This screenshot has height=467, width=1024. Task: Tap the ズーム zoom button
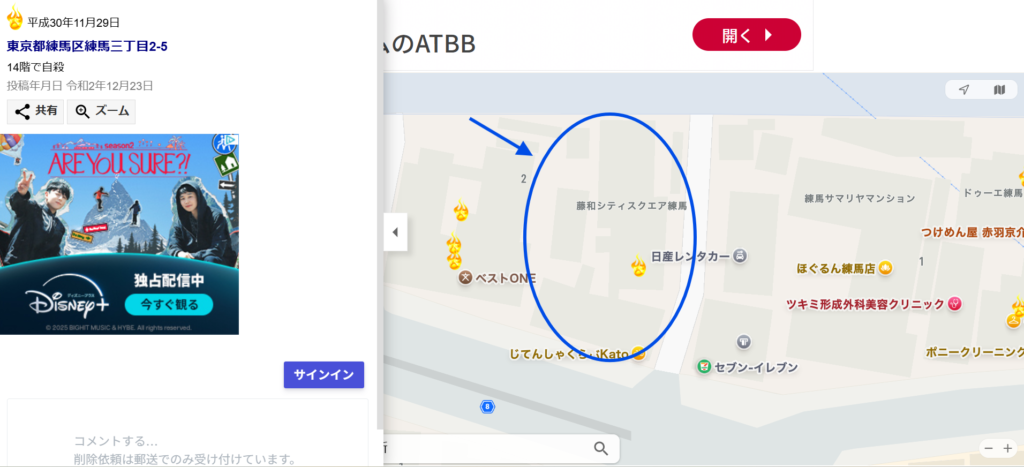(x=101, y=111)
